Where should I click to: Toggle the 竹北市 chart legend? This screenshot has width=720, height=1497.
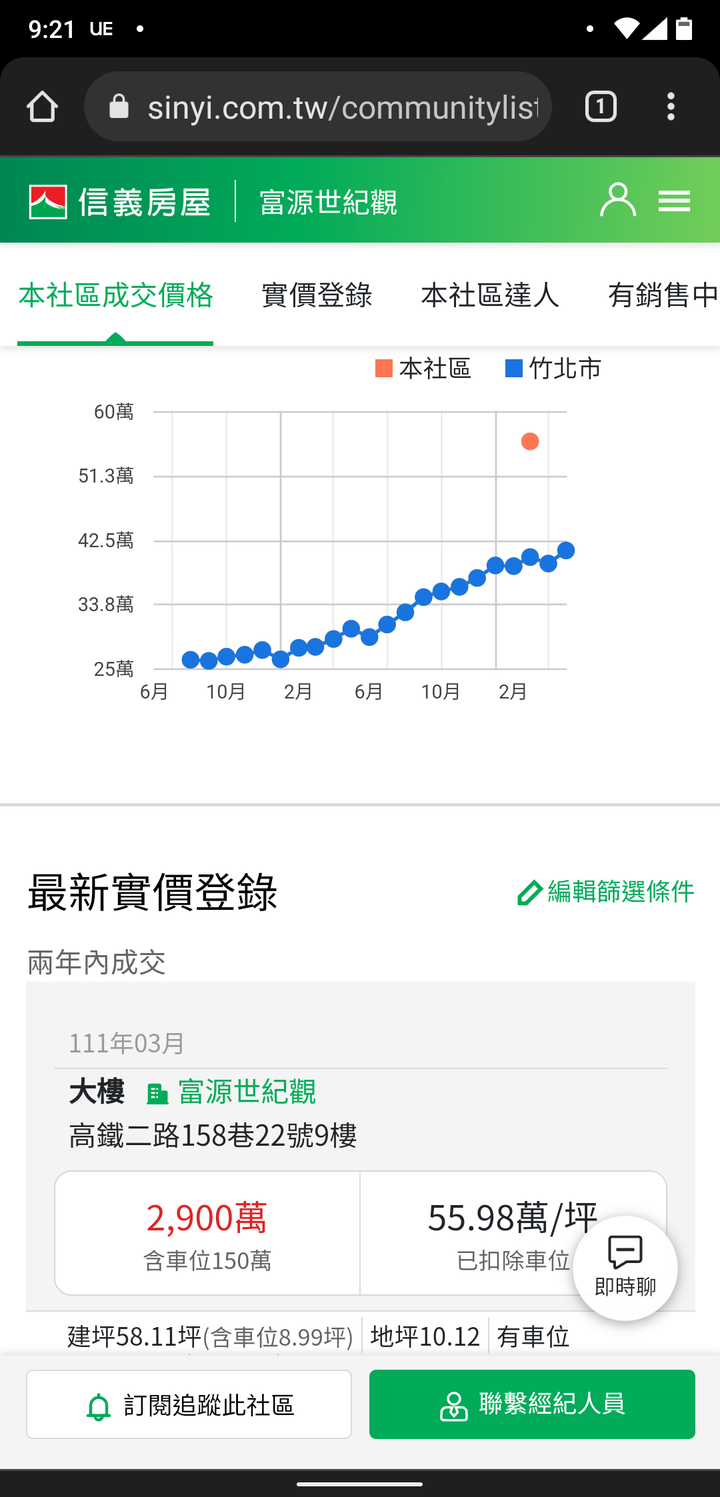coord(553,369)
